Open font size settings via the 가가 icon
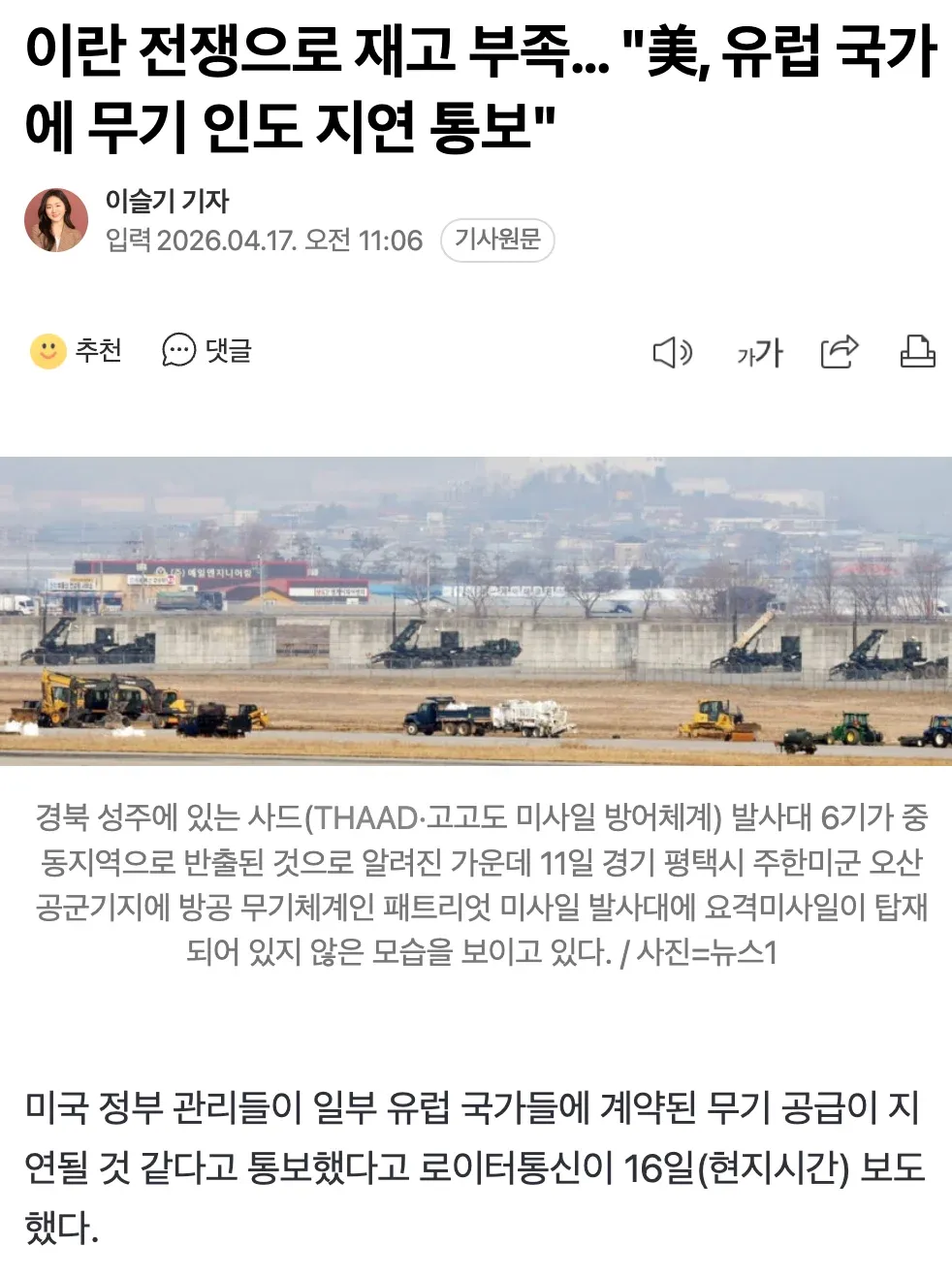The image size is (952, 1278). tap(761, 353)
